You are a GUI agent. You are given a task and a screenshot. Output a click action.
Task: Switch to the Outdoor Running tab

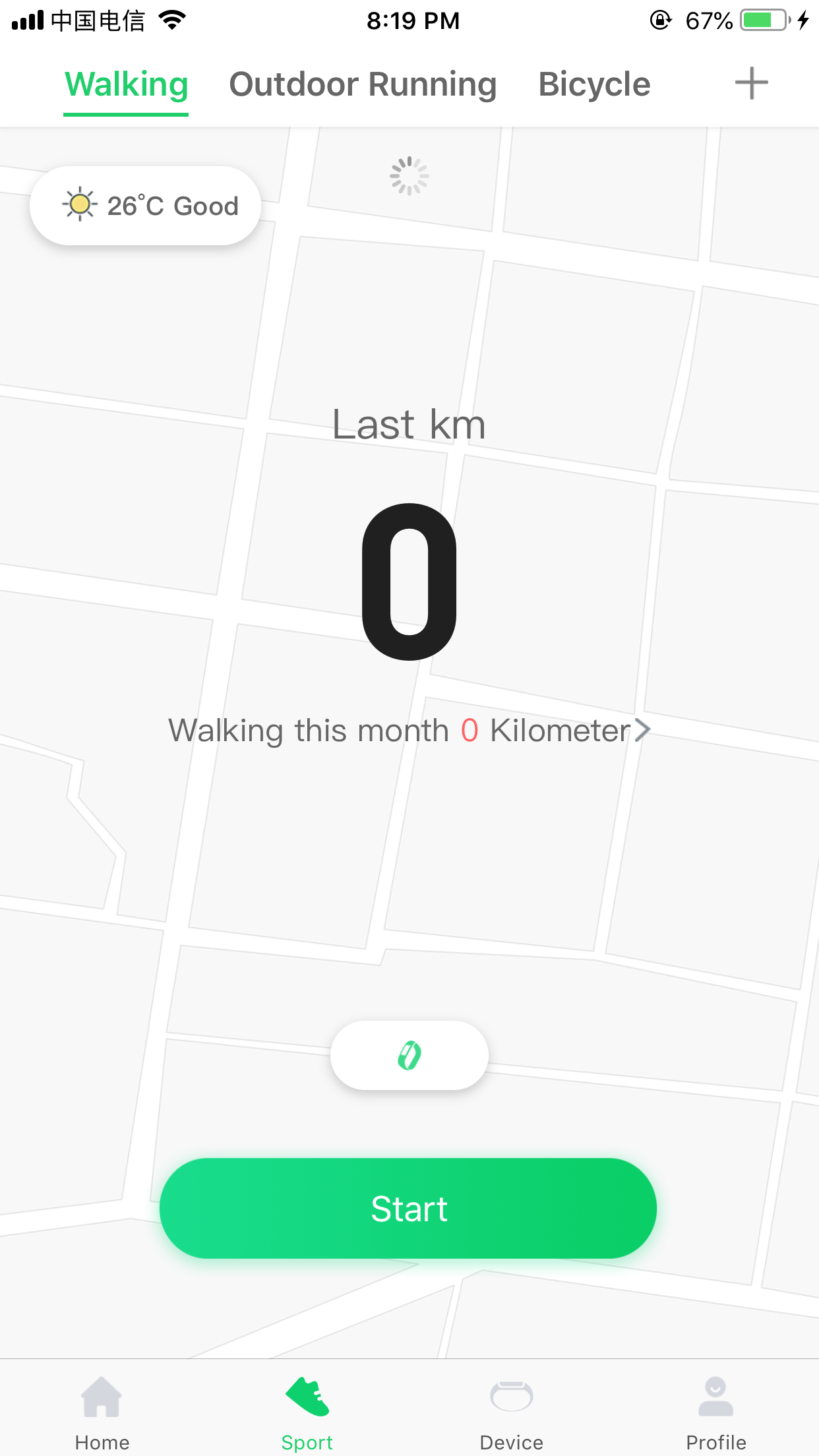(363, 84)
